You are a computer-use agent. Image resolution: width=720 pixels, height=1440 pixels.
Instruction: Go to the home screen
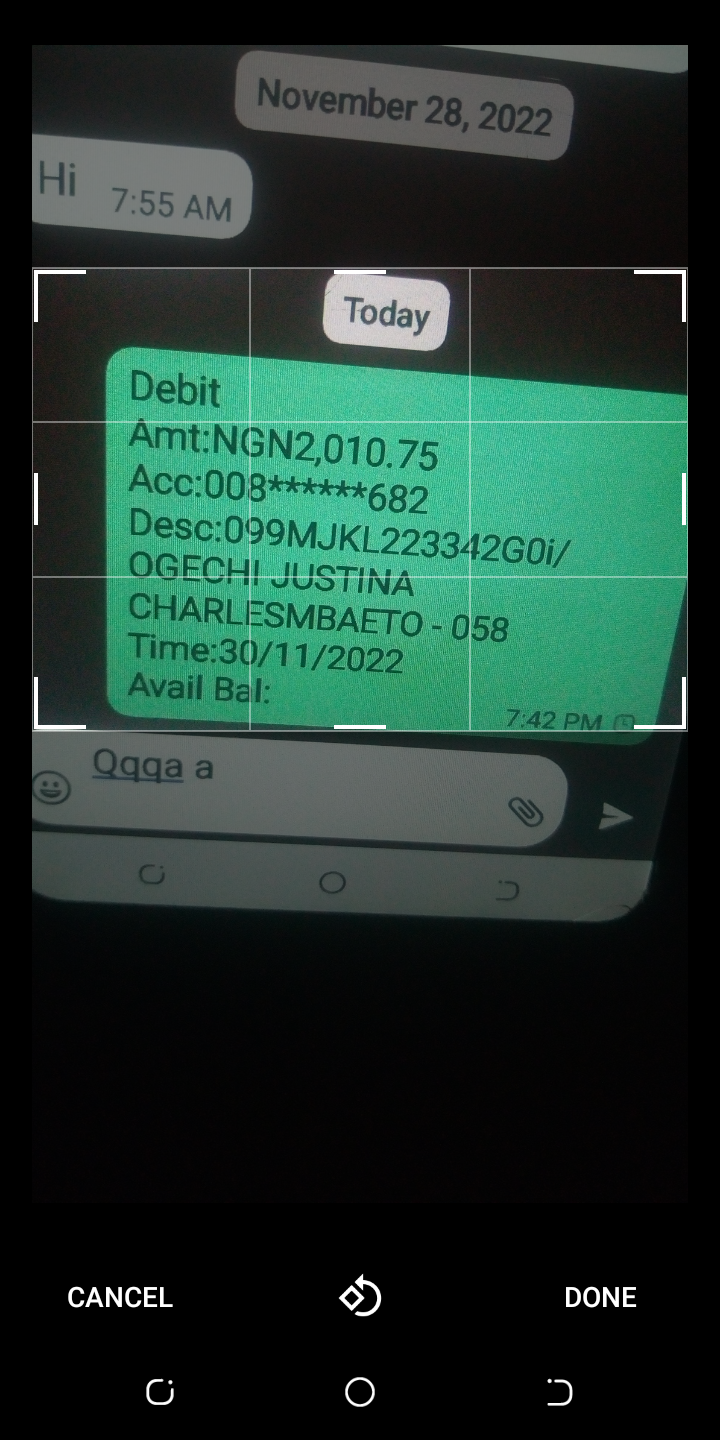coord(360,1392)
